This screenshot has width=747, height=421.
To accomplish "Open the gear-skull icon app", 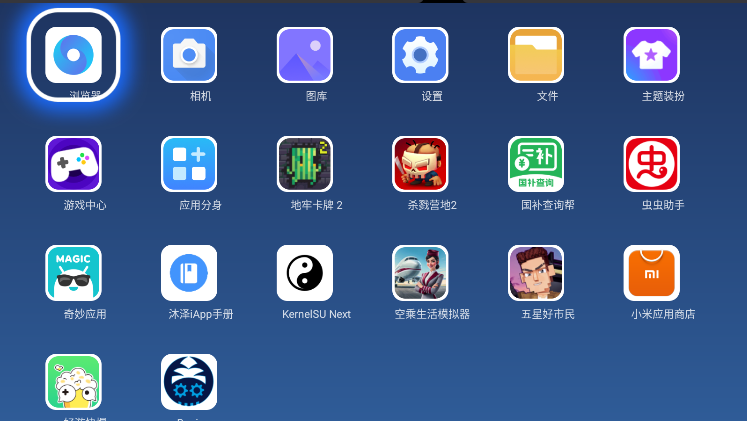I will click(189, 382).
